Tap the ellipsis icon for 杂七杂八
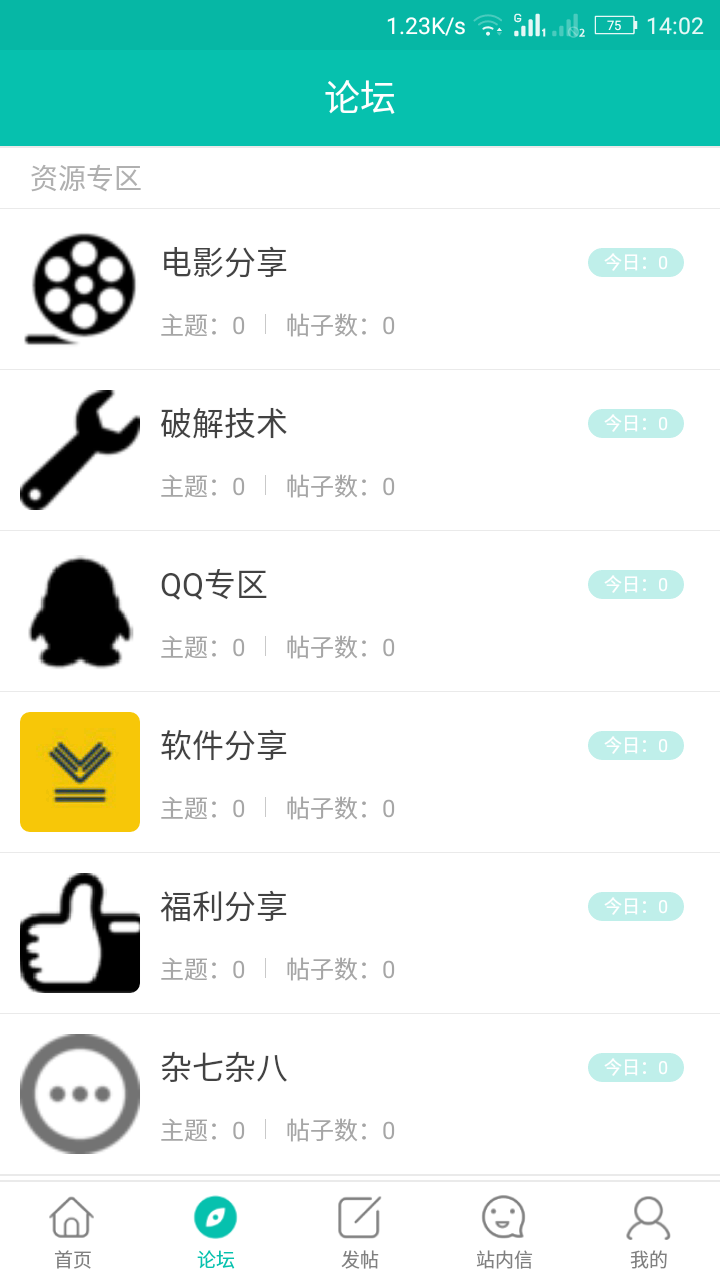Image resolution: width=720 pixels, height=1280 pixels. click(80, 1093)
